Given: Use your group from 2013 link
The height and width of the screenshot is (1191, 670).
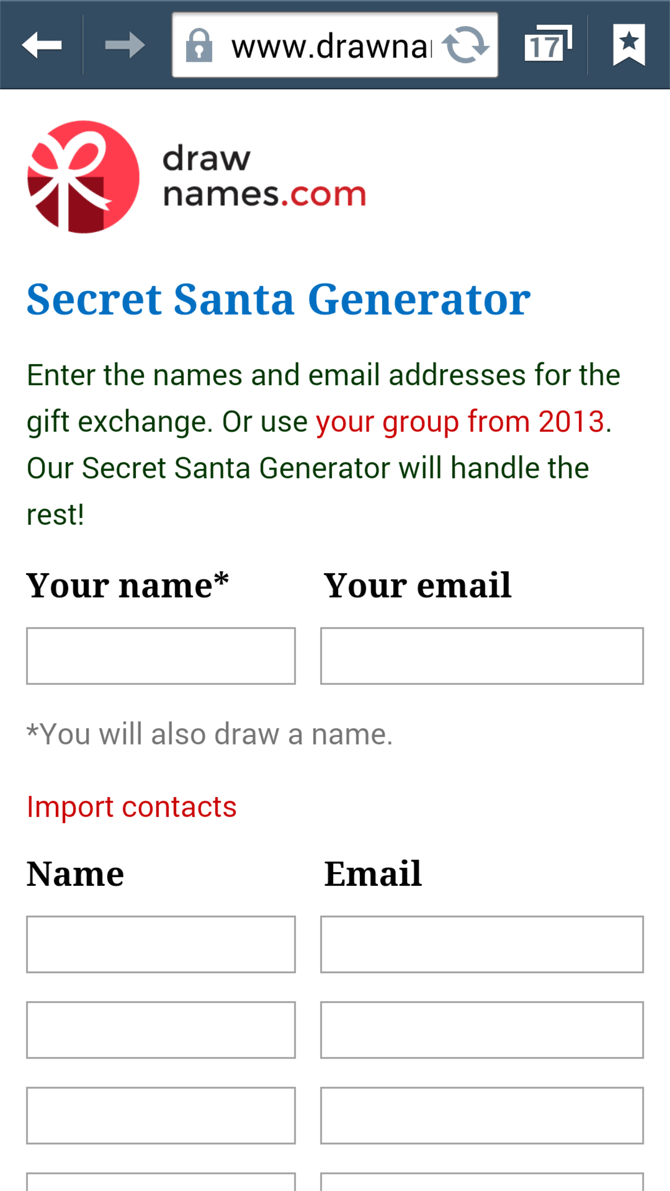Looking at the screenshot, I should 460,422.
